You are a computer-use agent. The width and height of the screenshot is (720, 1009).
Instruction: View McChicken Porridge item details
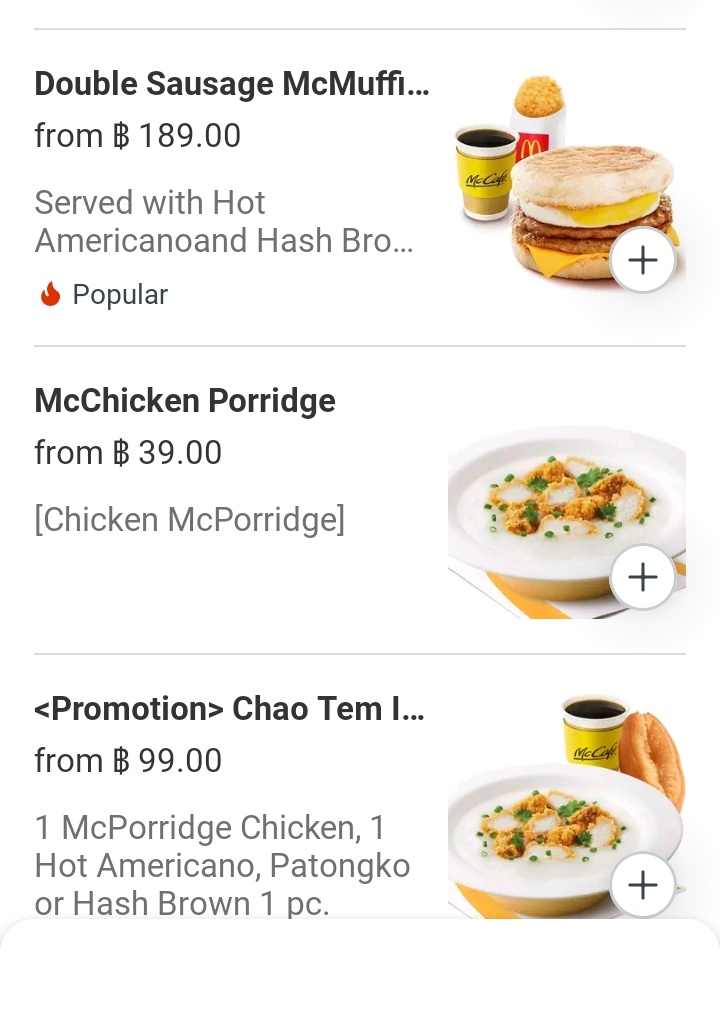point(185,401)
